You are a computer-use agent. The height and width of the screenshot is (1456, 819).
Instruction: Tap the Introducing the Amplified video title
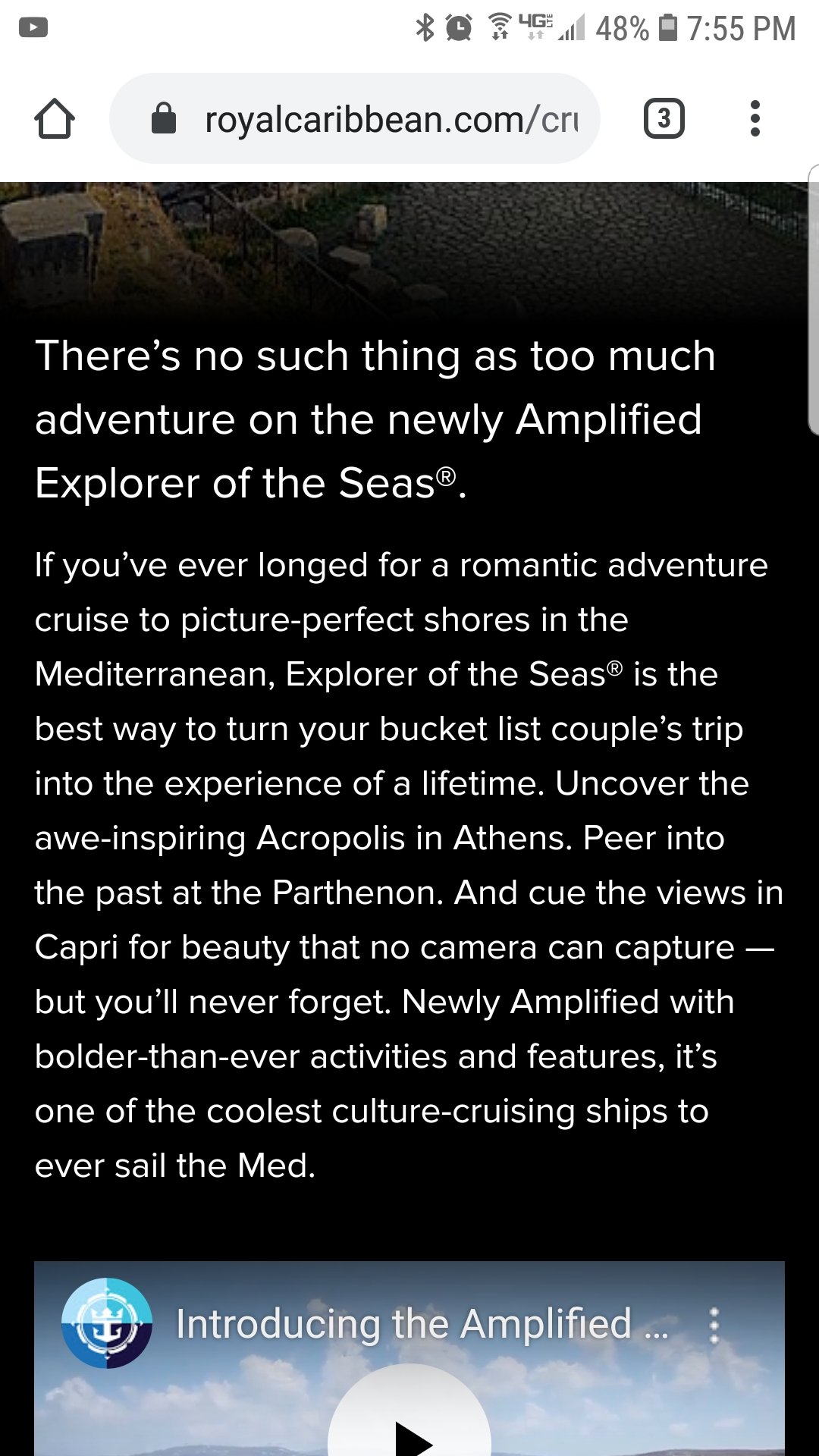pos(422,1324)
